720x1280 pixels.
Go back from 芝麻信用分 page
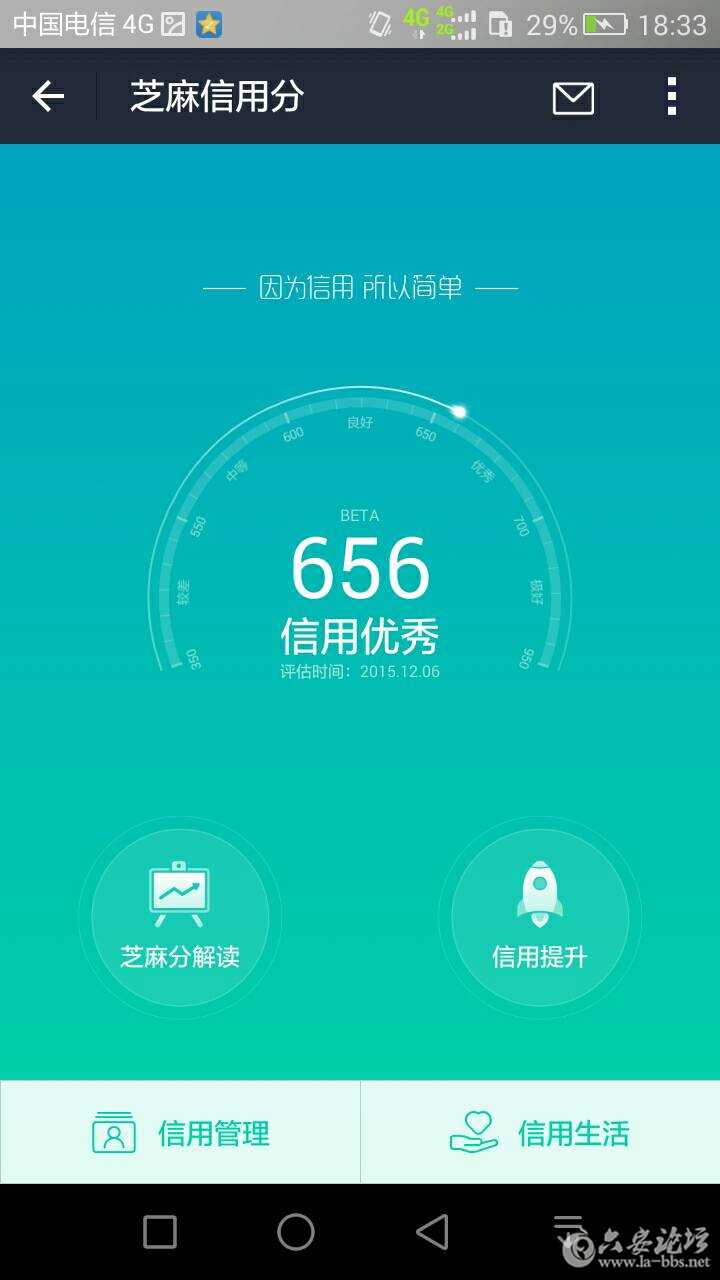click(x=48, y=97)
